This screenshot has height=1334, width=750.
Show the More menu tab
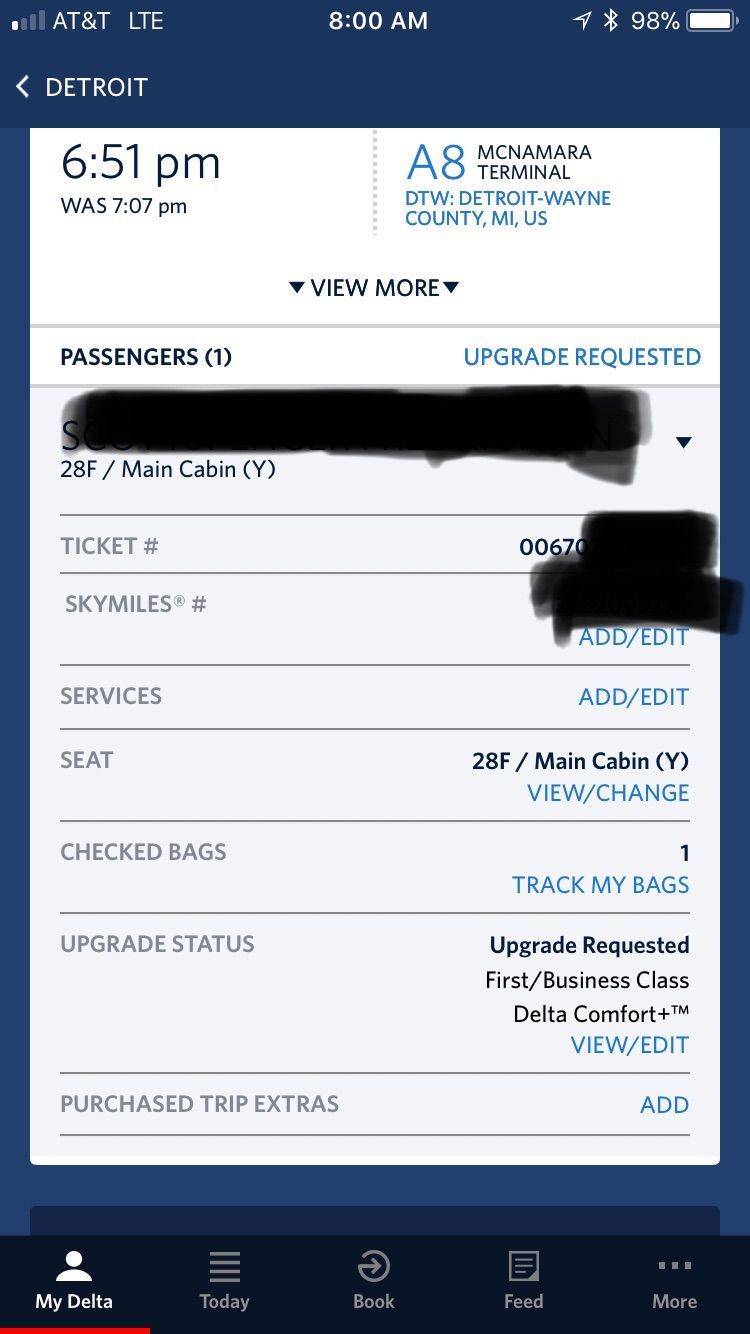[674, 1281]
